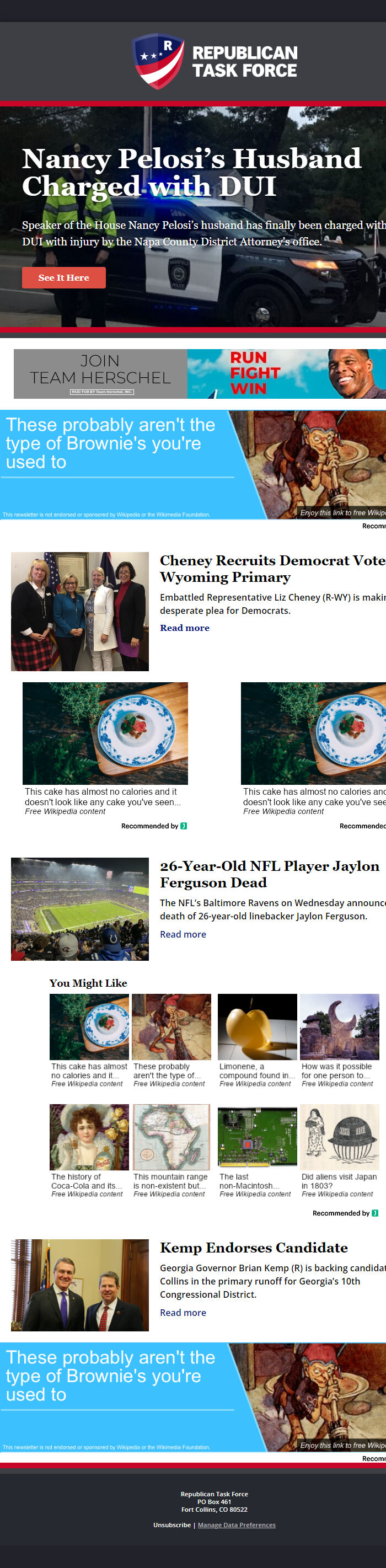Open Manage Data Preferences
The width and height of the screenshot is (386, 1568).
(x=237, y=1525)
